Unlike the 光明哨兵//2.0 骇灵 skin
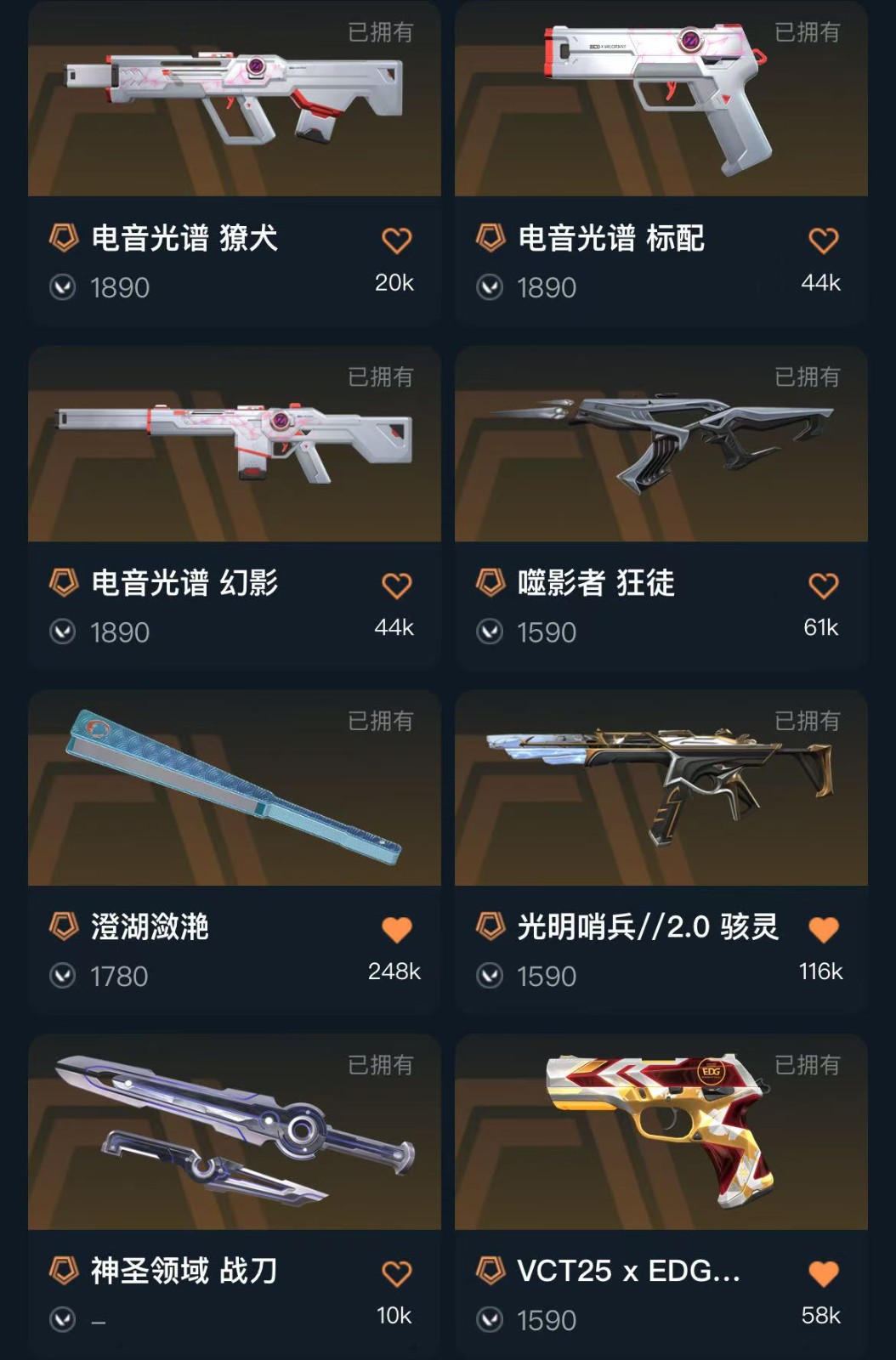The height and width of the screenshot is (1360, 896). [823, 930]
